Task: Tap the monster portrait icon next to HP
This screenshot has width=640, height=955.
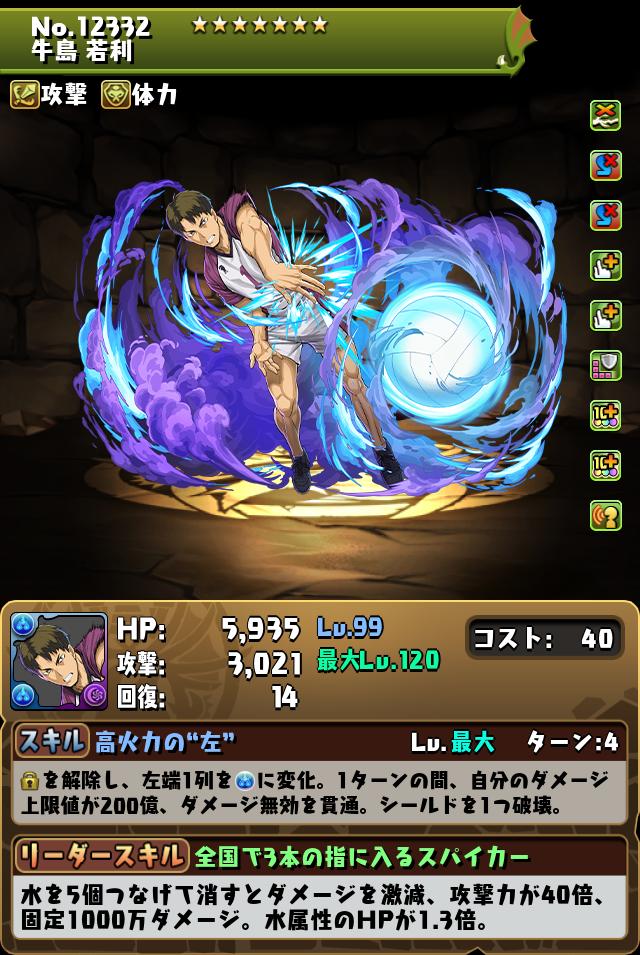Action: click(x=59, y=662)
